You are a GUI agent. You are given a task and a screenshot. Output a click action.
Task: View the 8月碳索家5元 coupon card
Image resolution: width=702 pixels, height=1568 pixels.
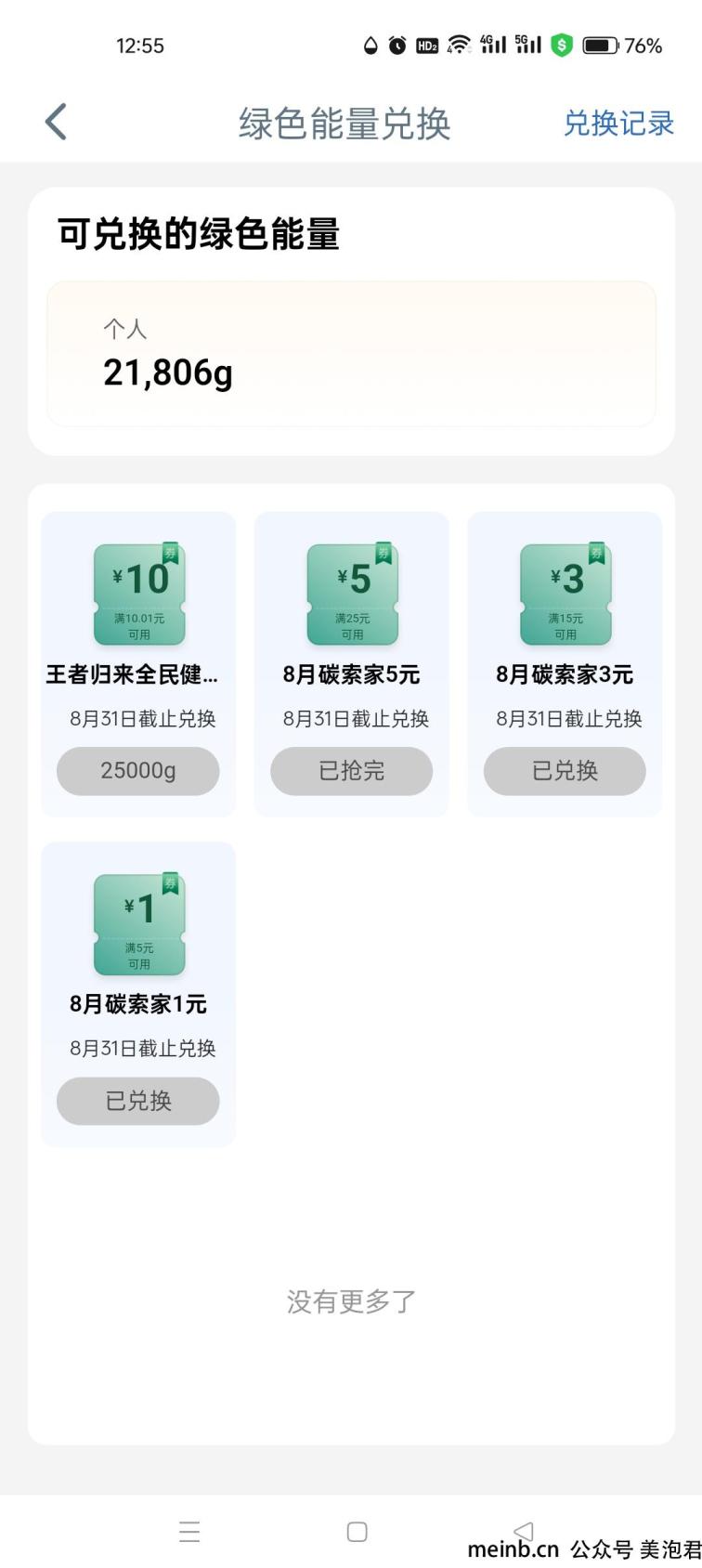coord(351,664)
